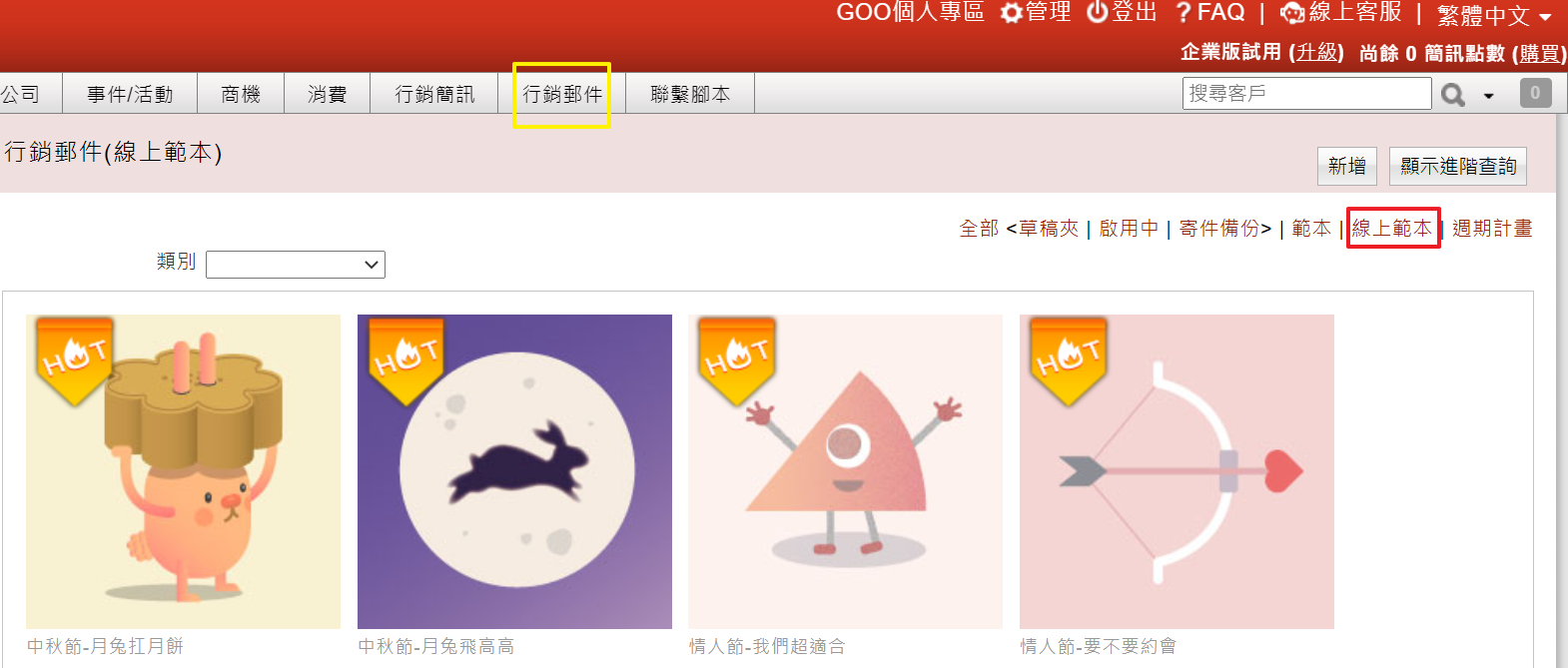Tap the 新增 button

(x=1346, y=166)
